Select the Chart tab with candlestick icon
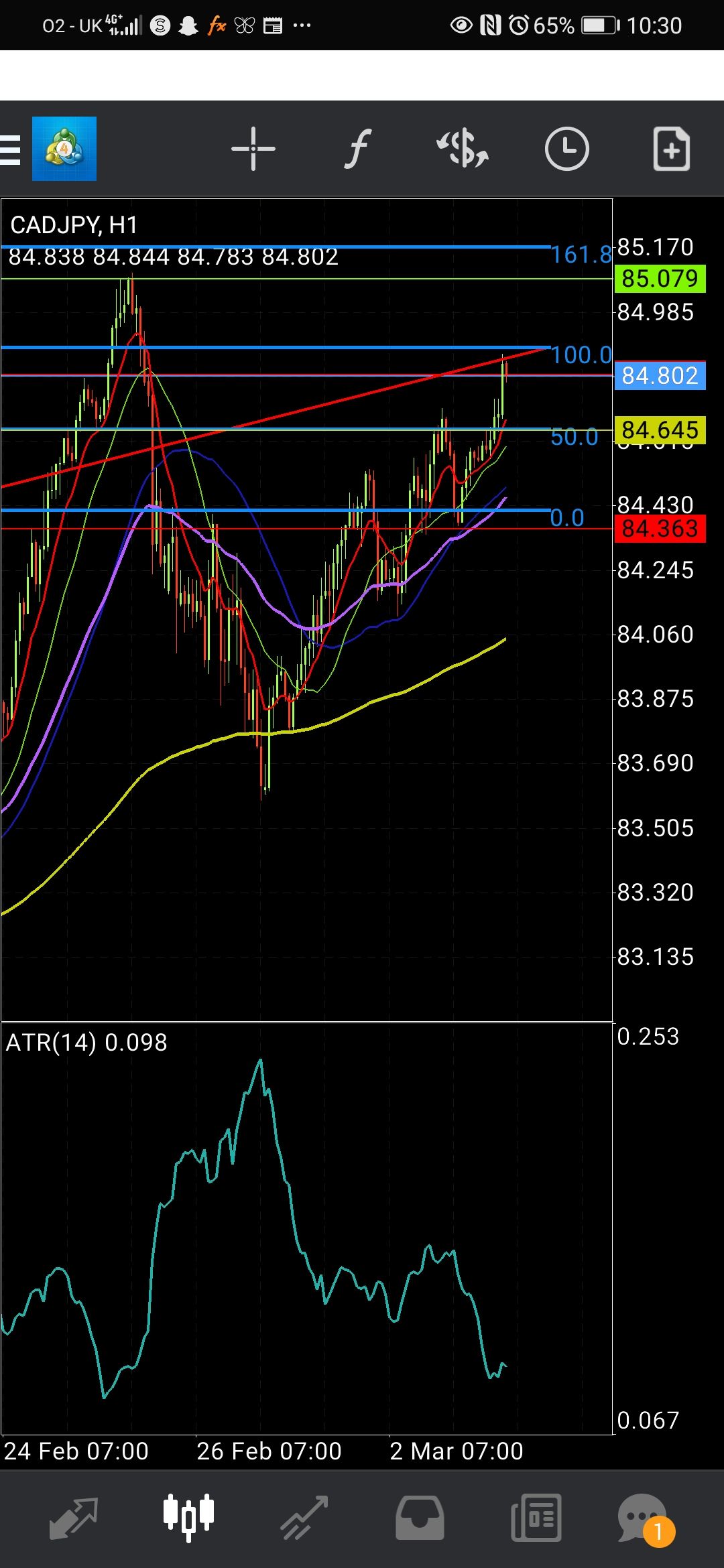The height and width of the screenshot is (1568, 724). pos(188,1518)
